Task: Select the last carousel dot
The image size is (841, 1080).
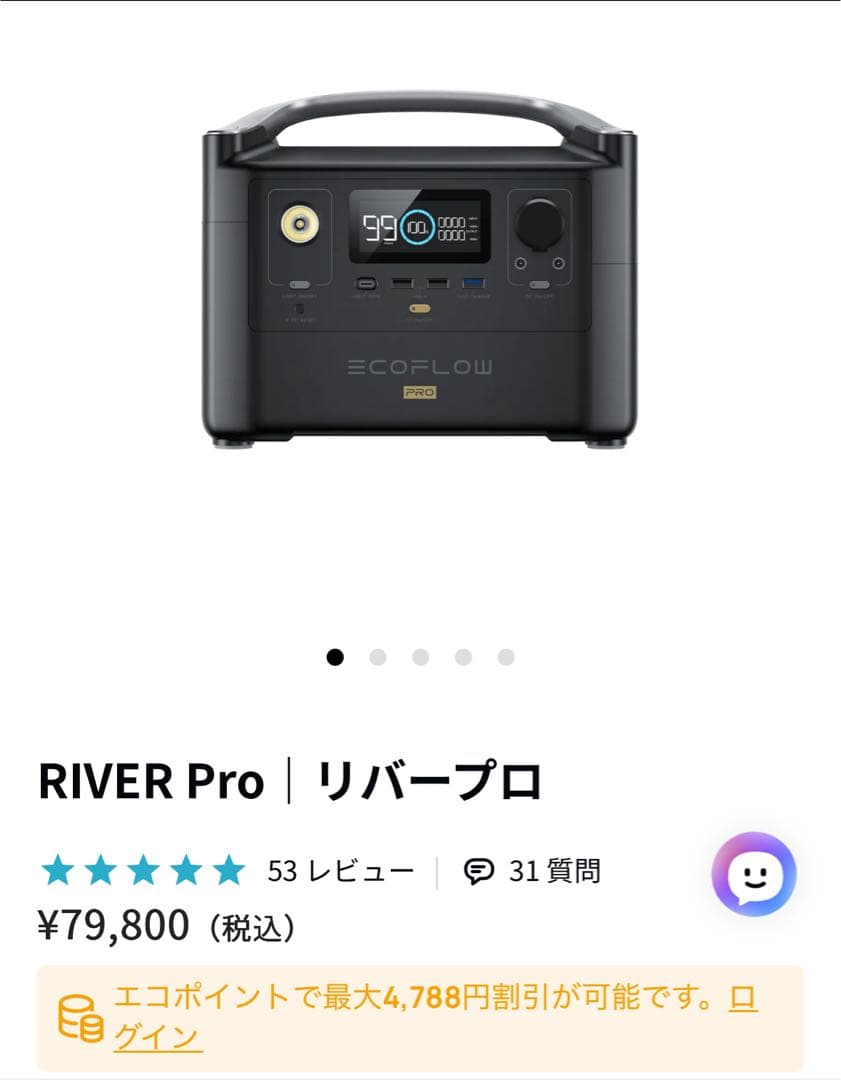Action: [x=503, y=656]
